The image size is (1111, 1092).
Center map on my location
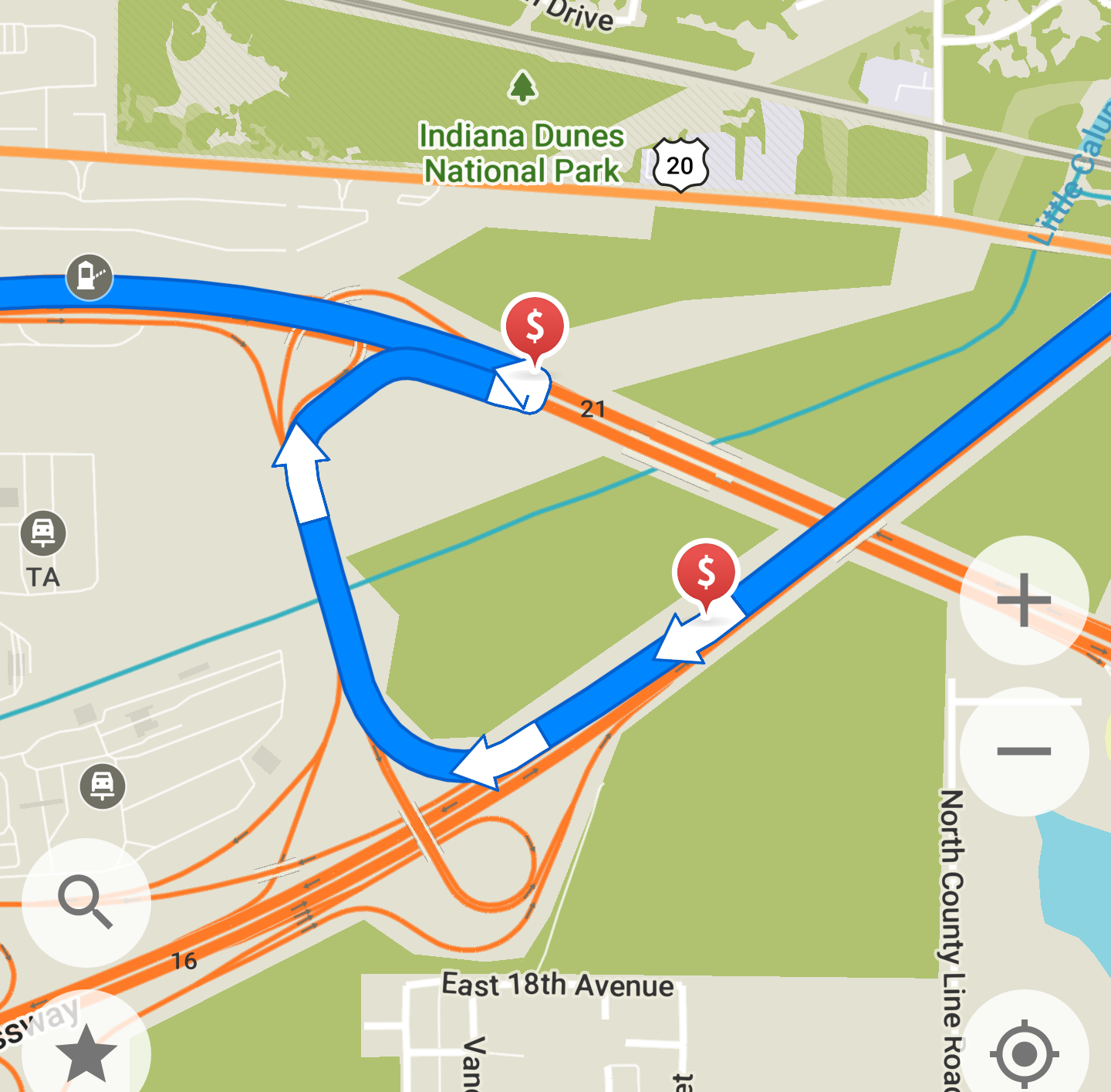1024,1053
